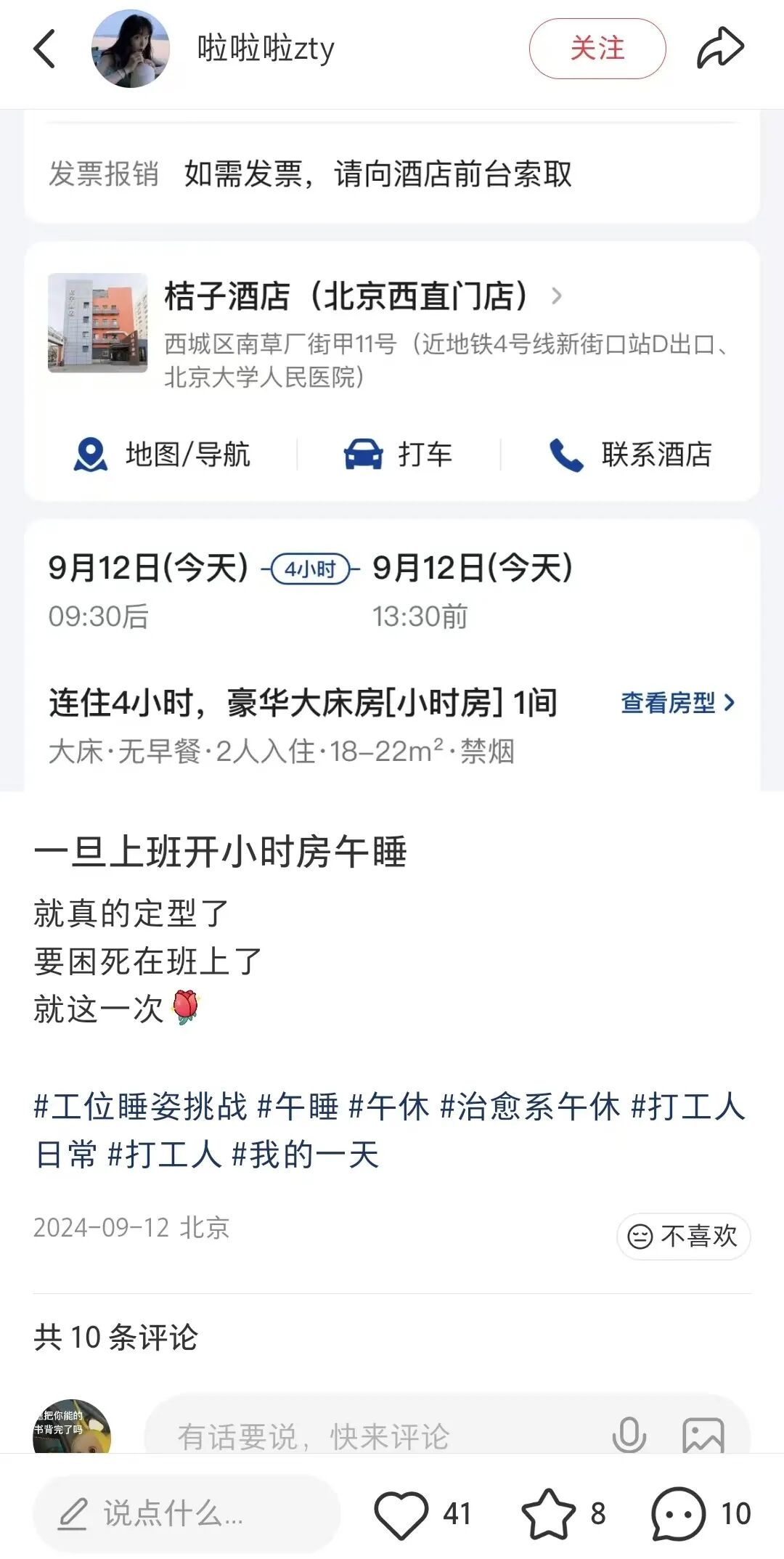Open comments via bottom speech bubble icon
This screenshot has height=1559, width=784.
tap(678, 1514)
